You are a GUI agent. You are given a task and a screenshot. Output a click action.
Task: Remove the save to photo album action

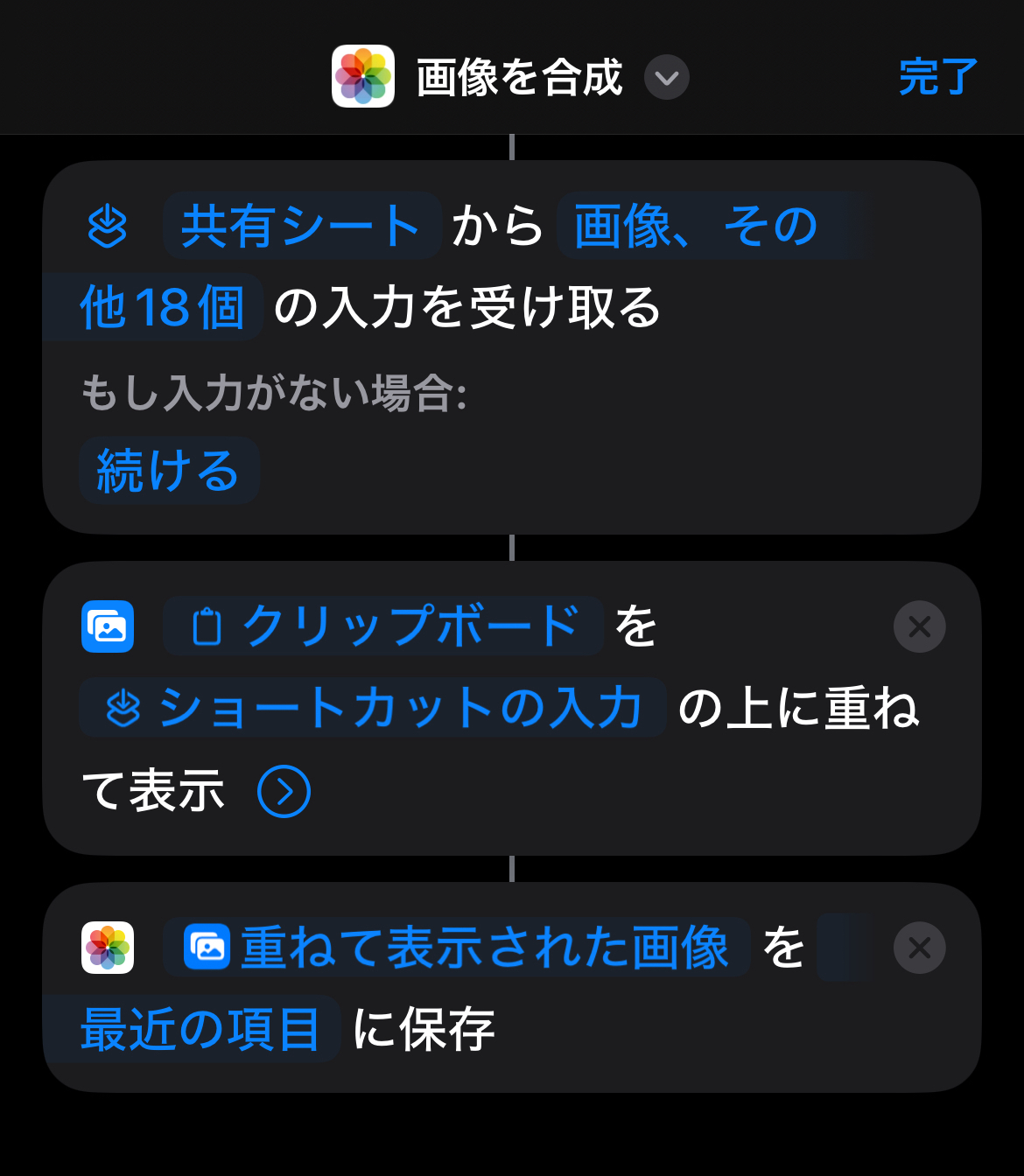919,948
